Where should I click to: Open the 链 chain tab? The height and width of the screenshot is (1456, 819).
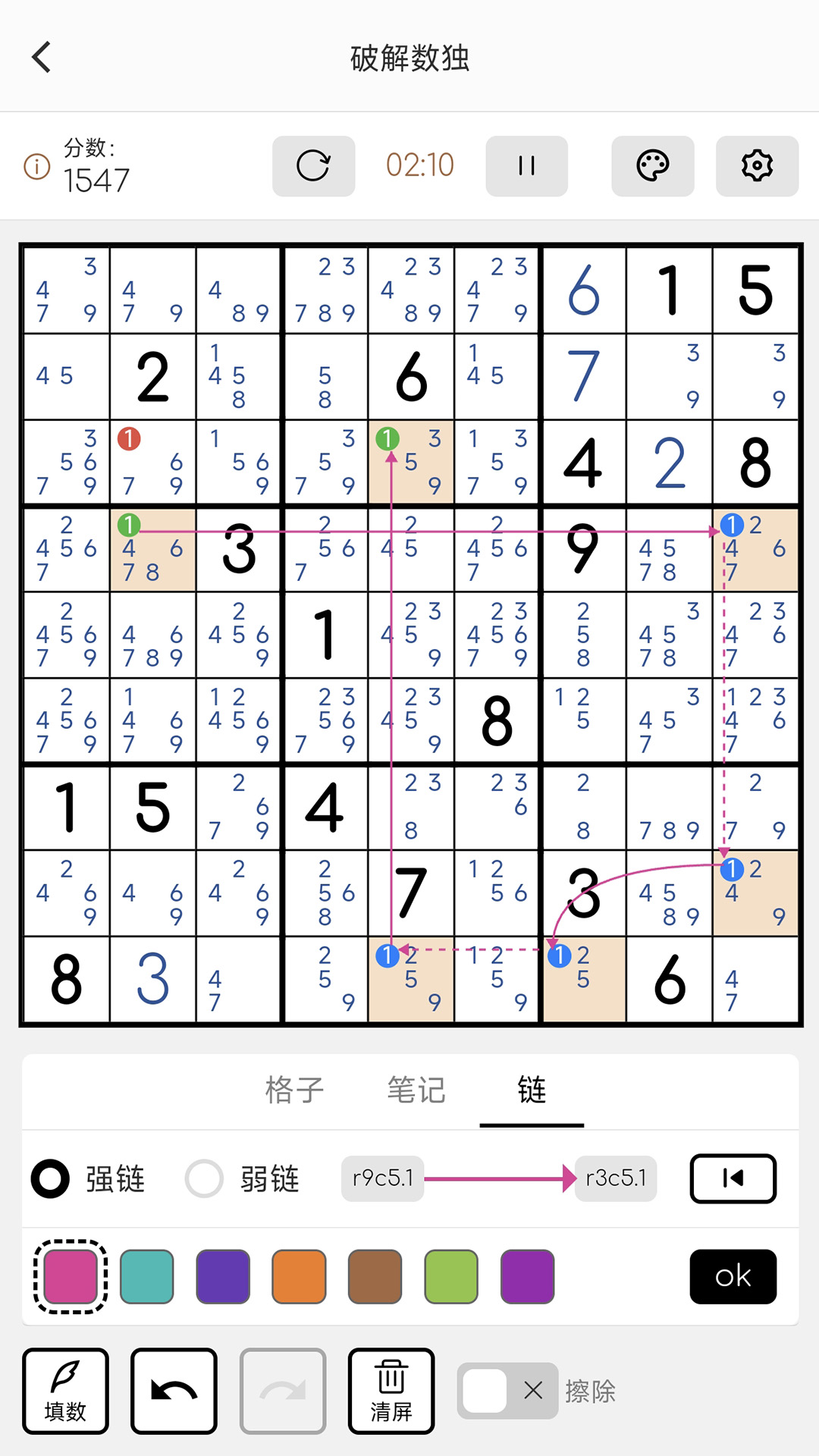[x=531, y=1090]
